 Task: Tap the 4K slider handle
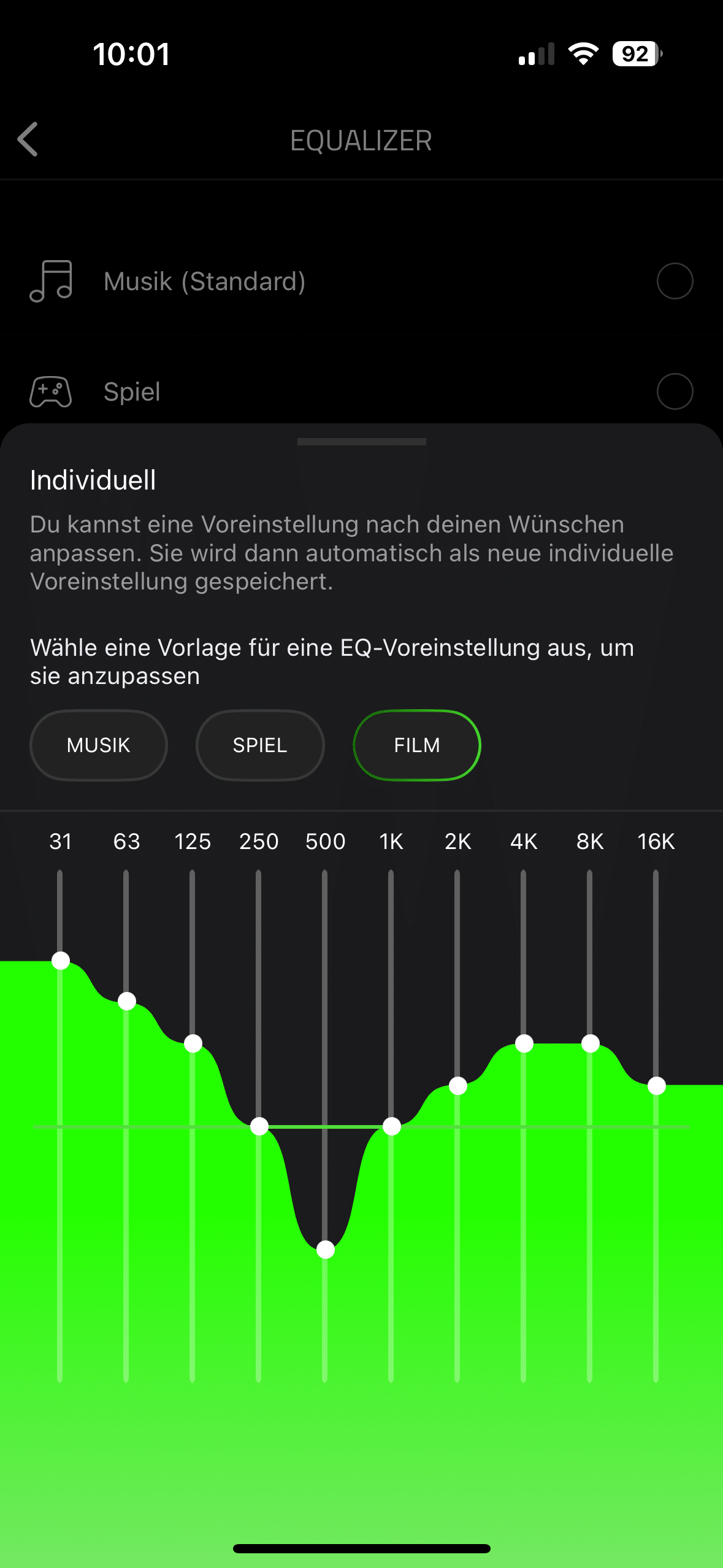(x=524, y=1043)
